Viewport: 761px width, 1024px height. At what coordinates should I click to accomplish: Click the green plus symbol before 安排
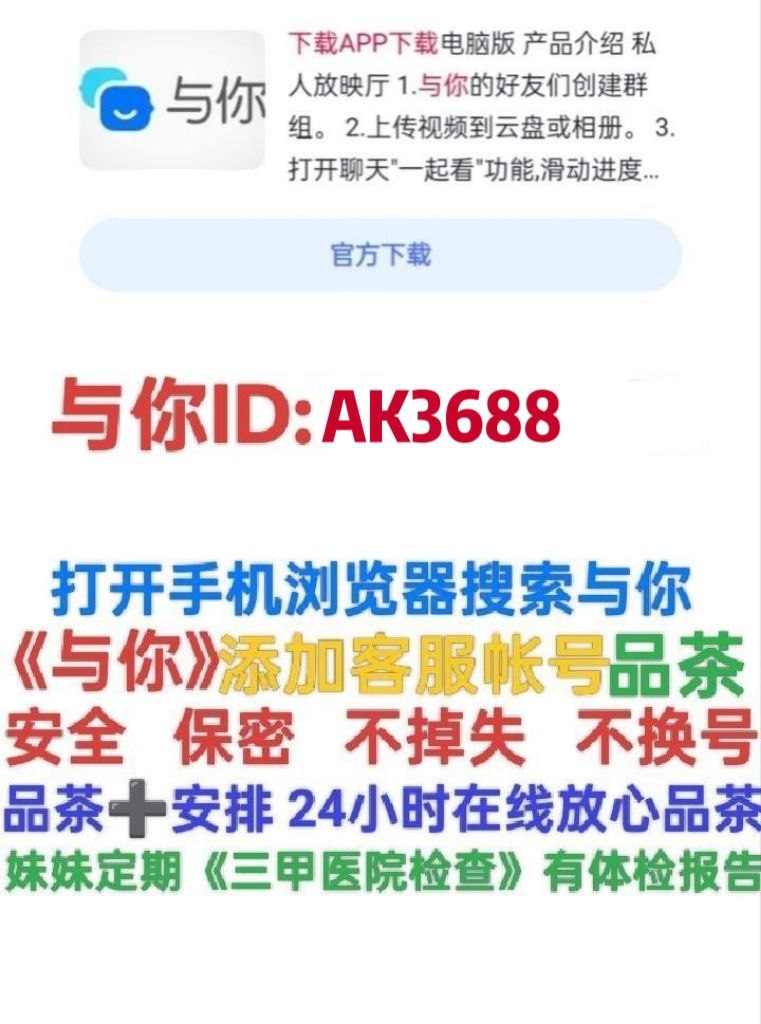pos(139,807)
